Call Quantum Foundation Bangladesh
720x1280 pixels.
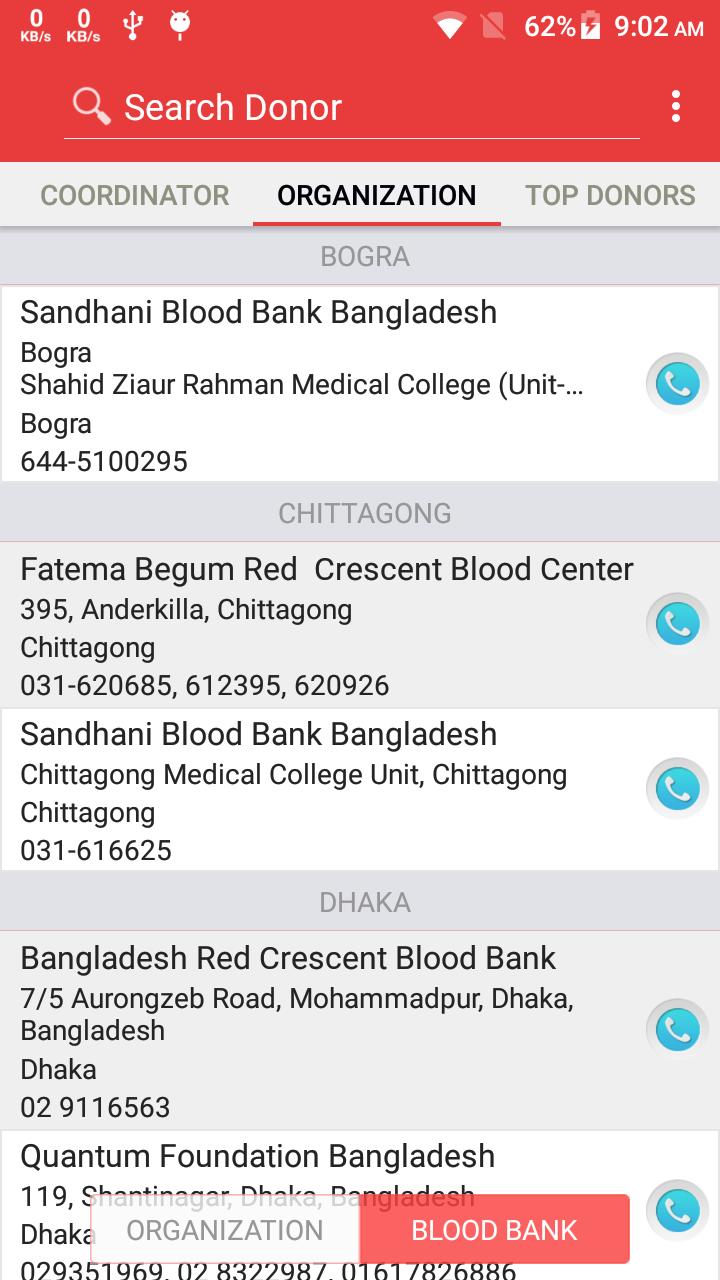[677, 1211]
